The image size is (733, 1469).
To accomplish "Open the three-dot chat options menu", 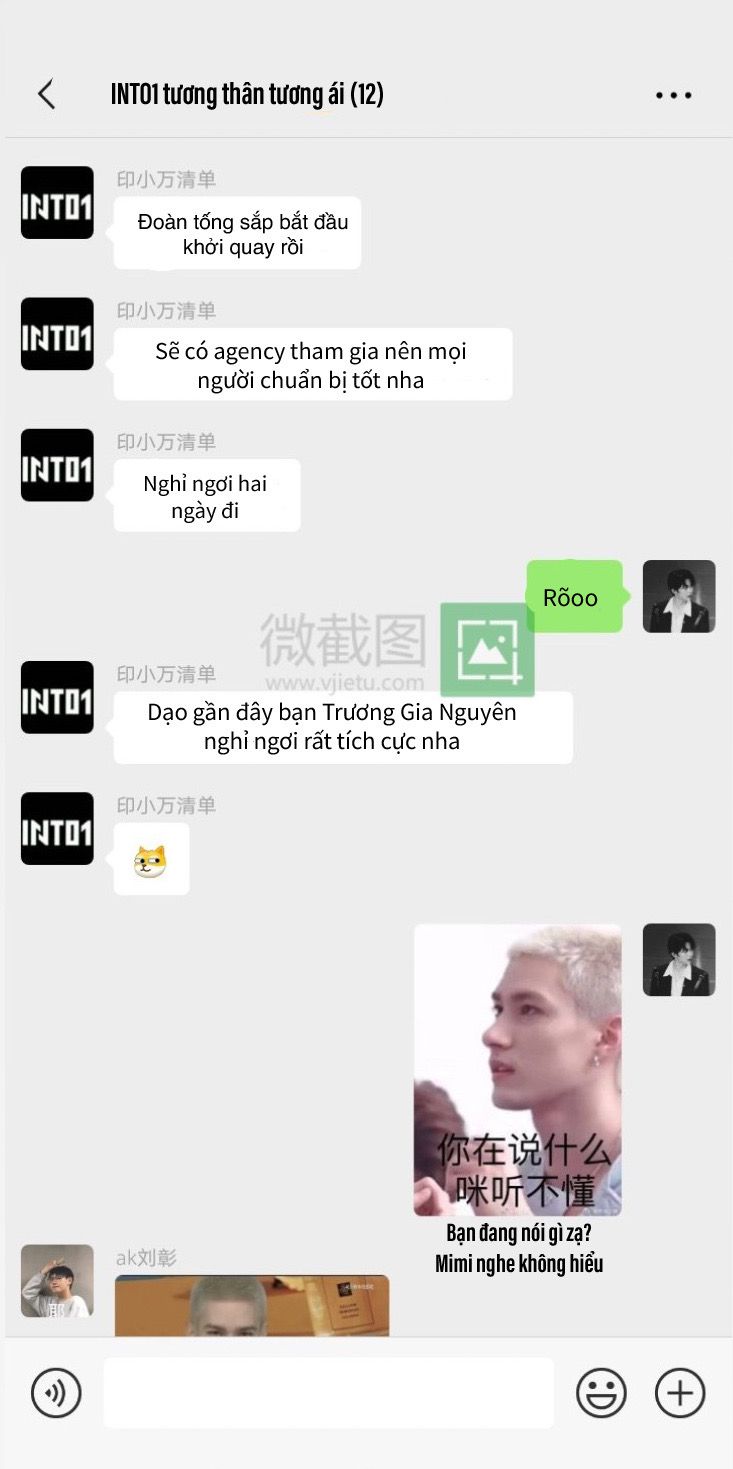I will coord(673,96).
